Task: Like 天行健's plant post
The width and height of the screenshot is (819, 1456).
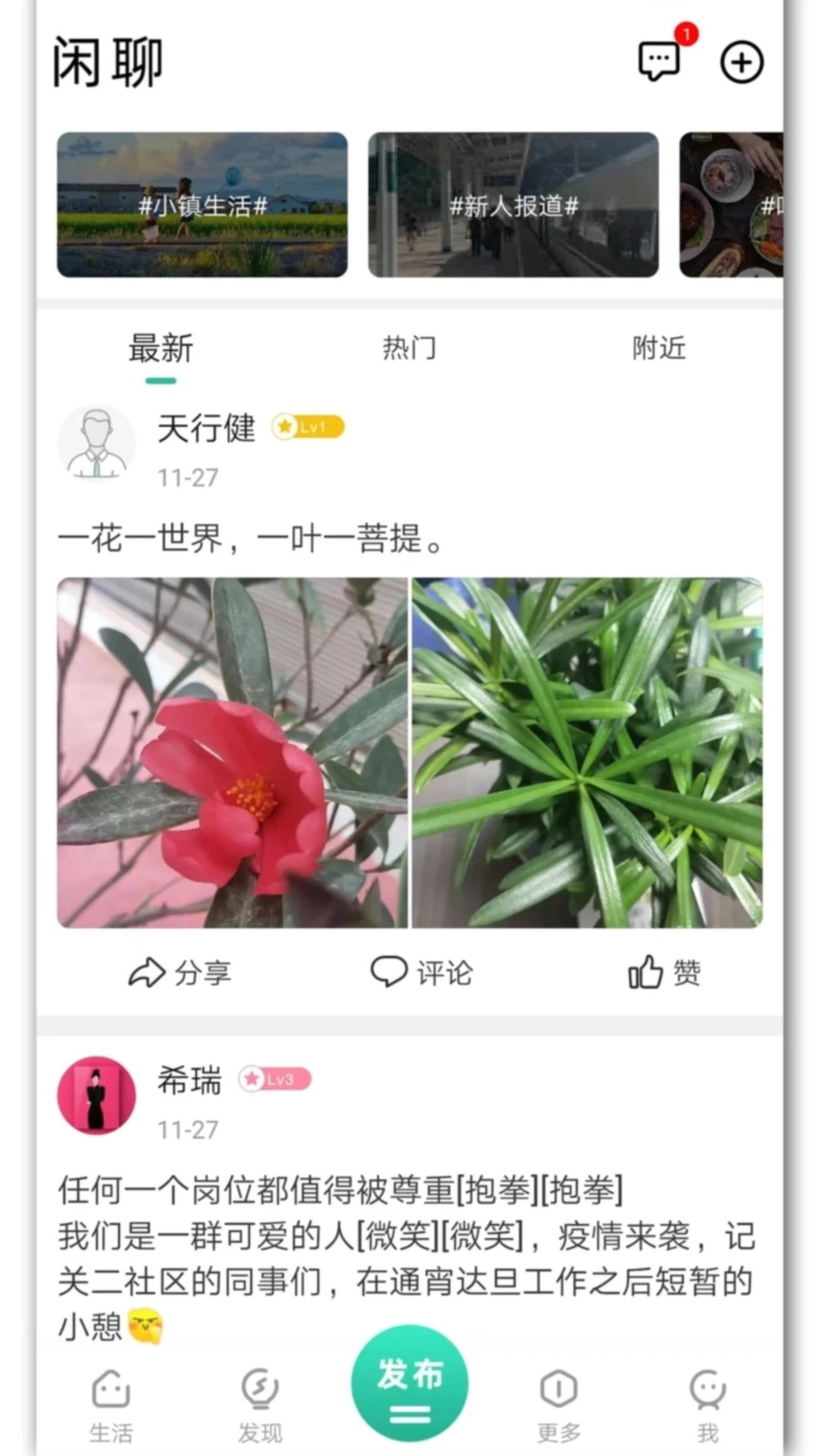Action: 662,972
